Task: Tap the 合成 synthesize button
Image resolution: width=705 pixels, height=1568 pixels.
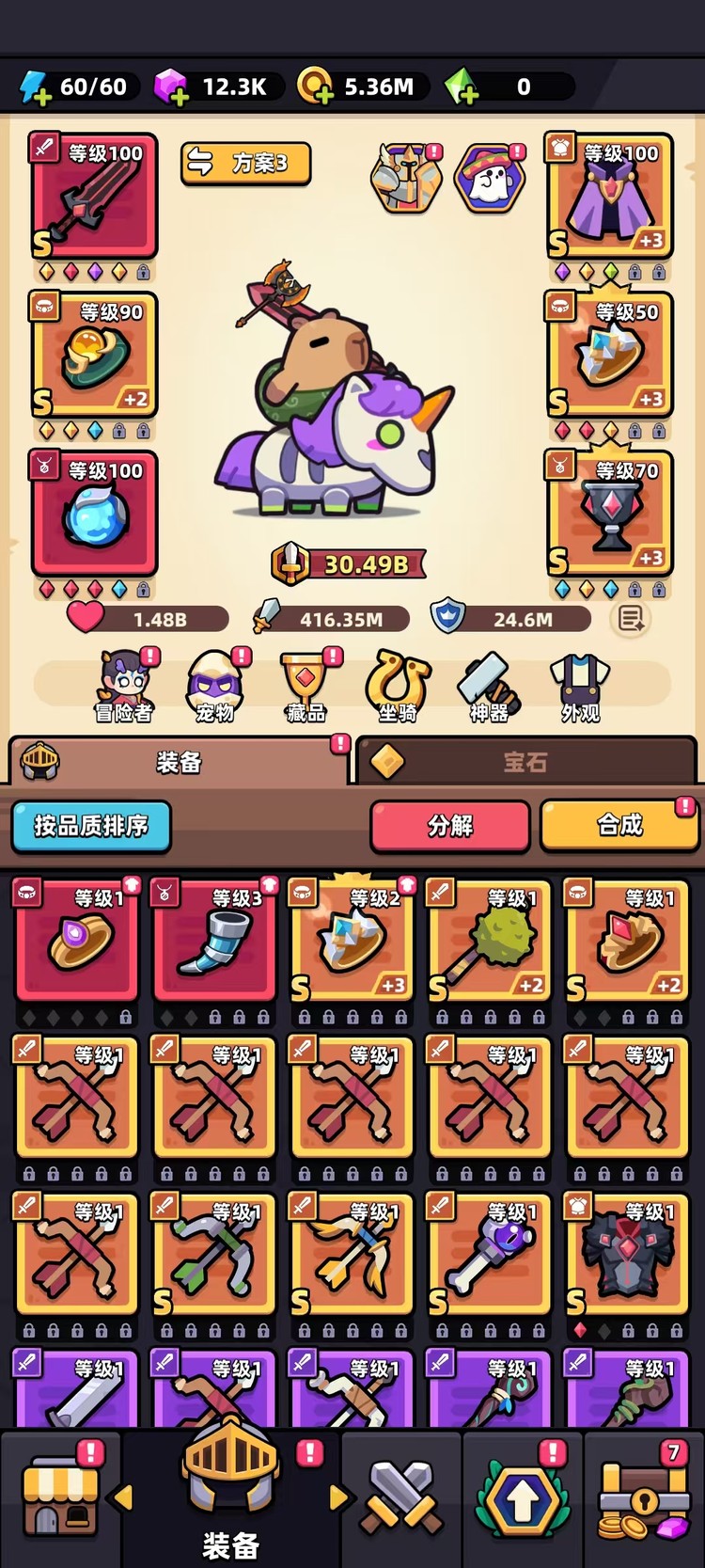Action: point(619,826)
